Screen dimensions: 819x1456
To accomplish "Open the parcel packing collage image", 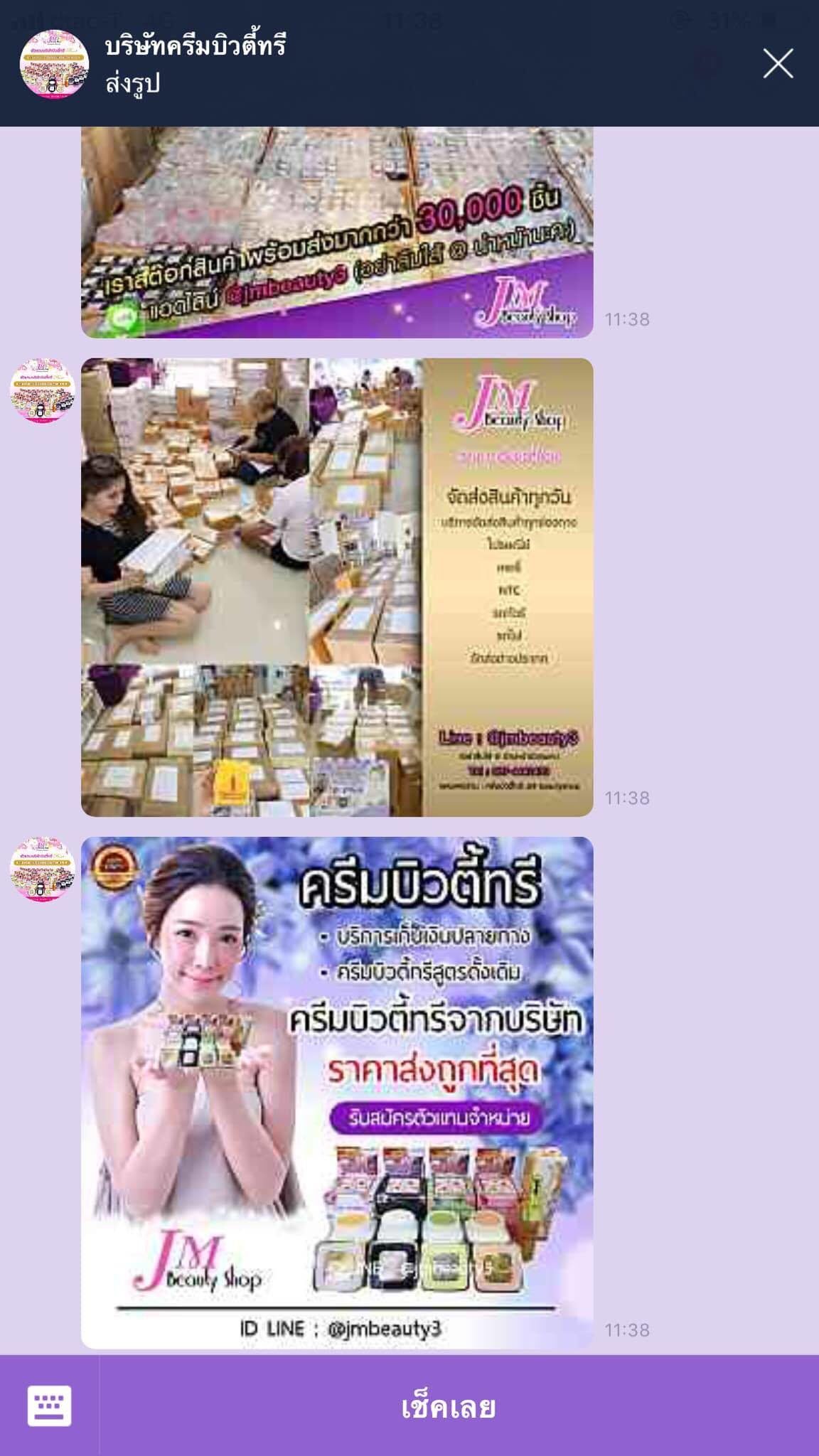I will click(x=337, y=587).
